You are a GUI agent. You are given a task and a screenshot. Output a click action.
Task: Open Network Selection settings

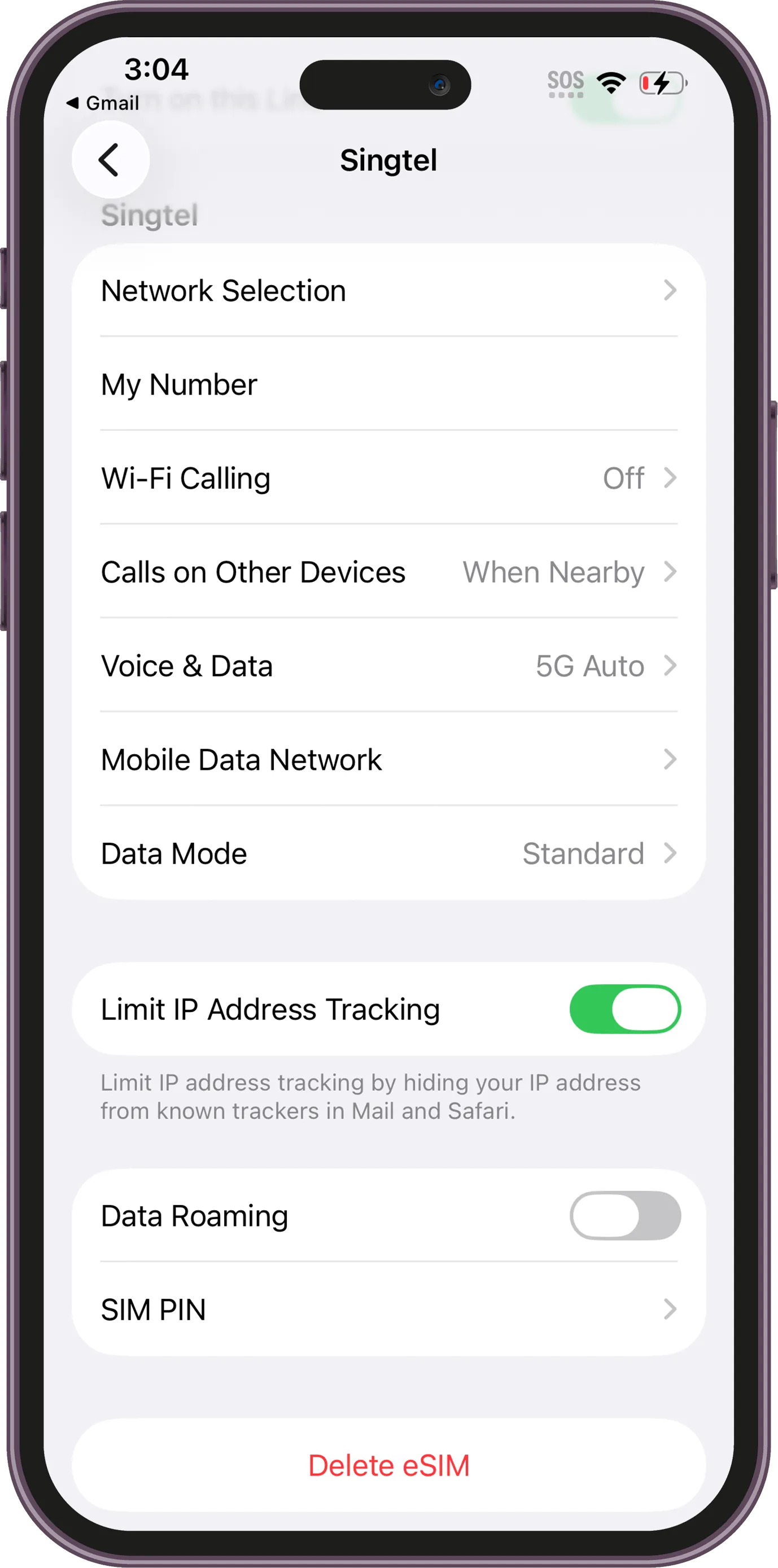pyautogui.click(x=388, y=290)
